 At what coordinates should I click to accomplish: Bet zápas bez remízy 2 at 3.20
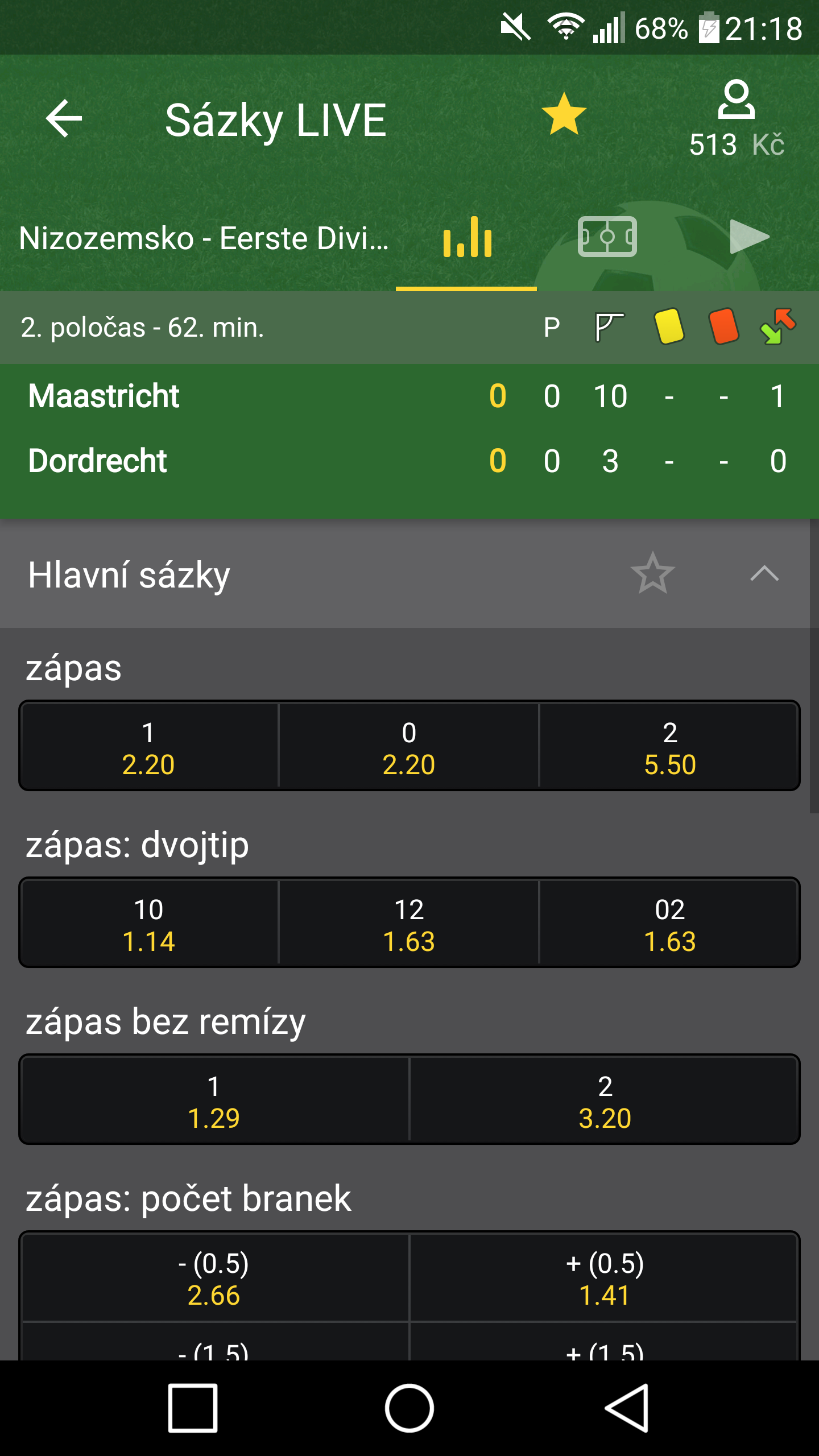604,1099
